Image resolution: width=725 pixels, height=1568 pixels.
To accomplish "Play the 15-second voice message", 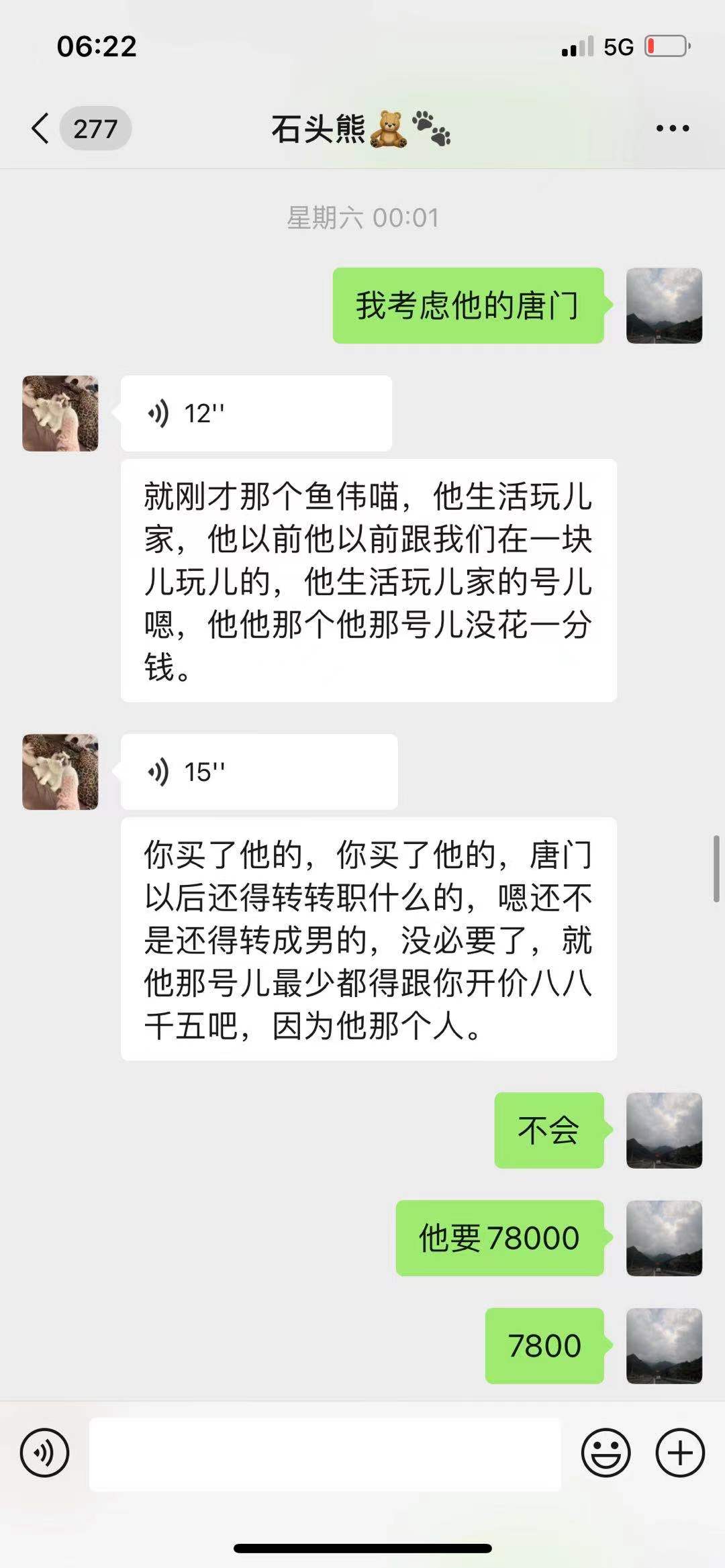I will point(258,772).
